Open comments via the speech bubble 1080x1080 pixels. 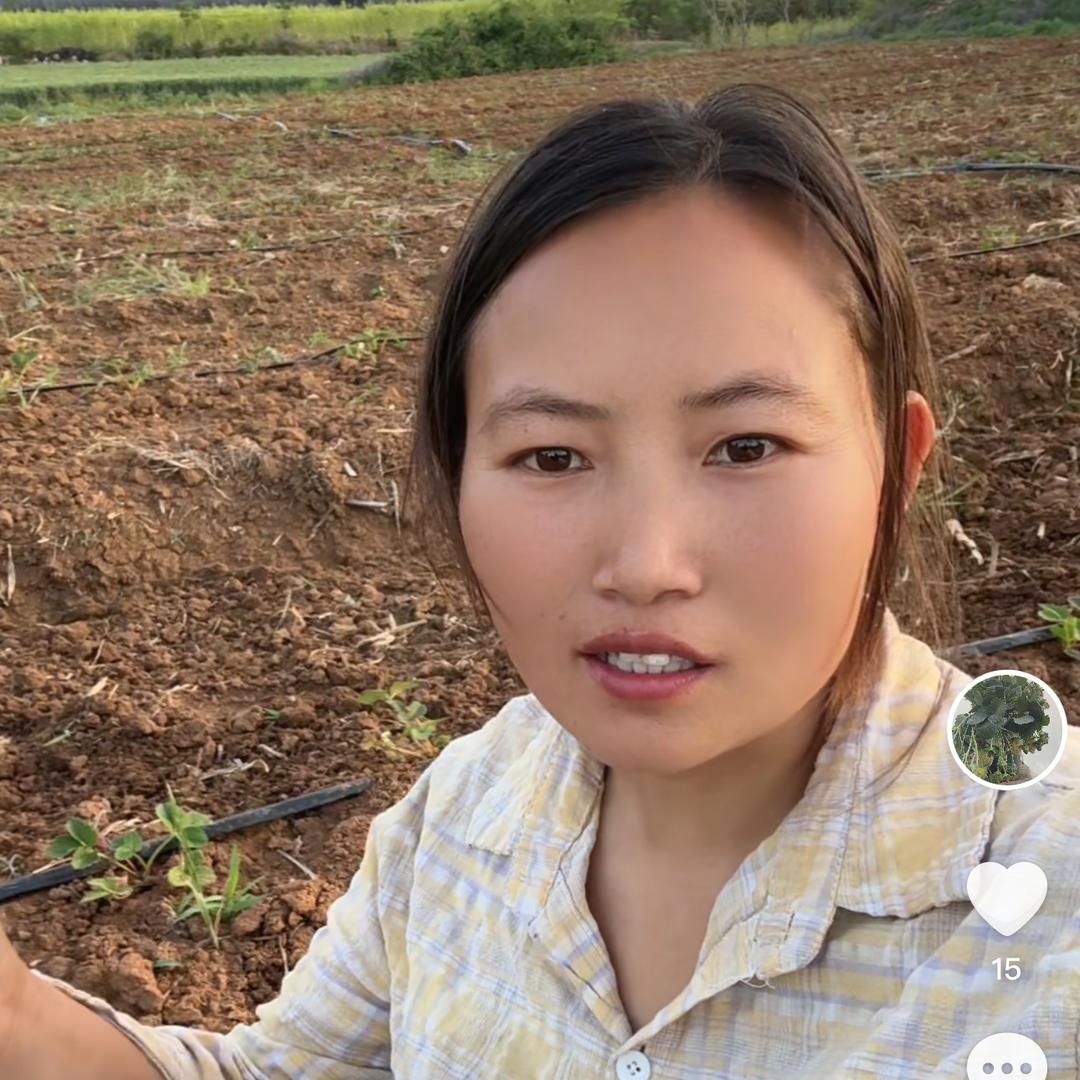pos(1006,1060)
